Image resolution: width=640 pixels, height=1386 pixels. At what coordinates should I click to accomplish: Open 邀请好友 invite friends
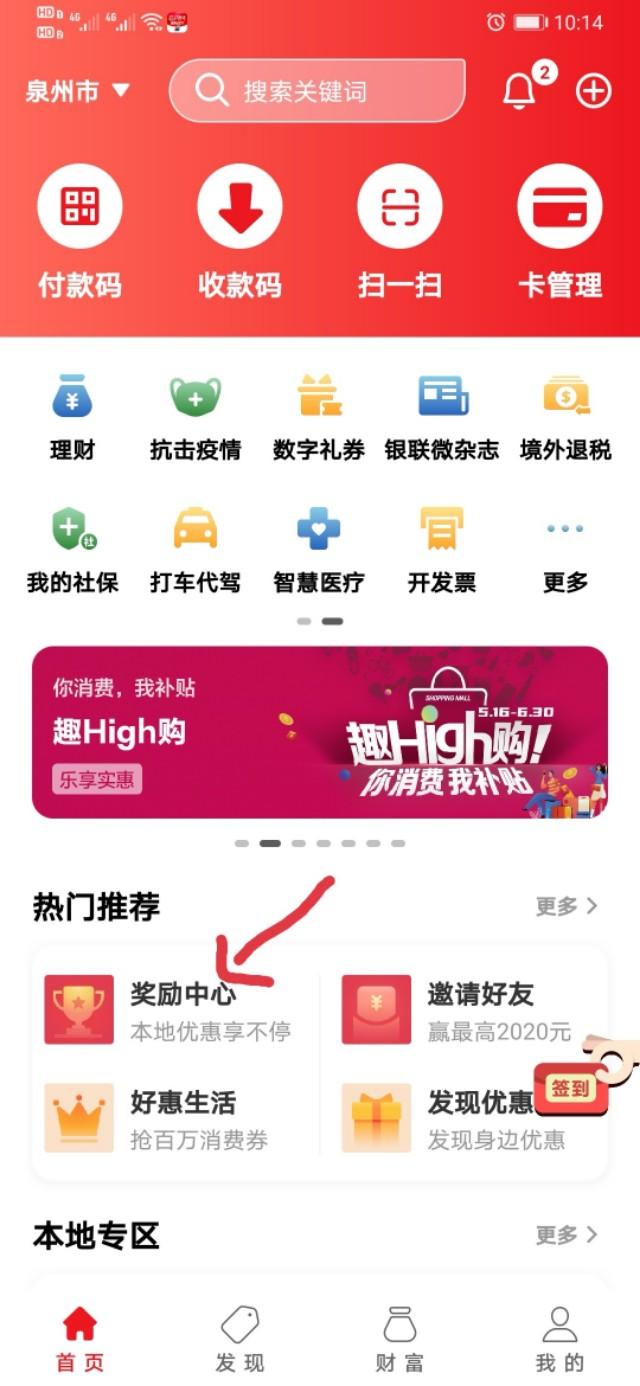(458, 1012)
